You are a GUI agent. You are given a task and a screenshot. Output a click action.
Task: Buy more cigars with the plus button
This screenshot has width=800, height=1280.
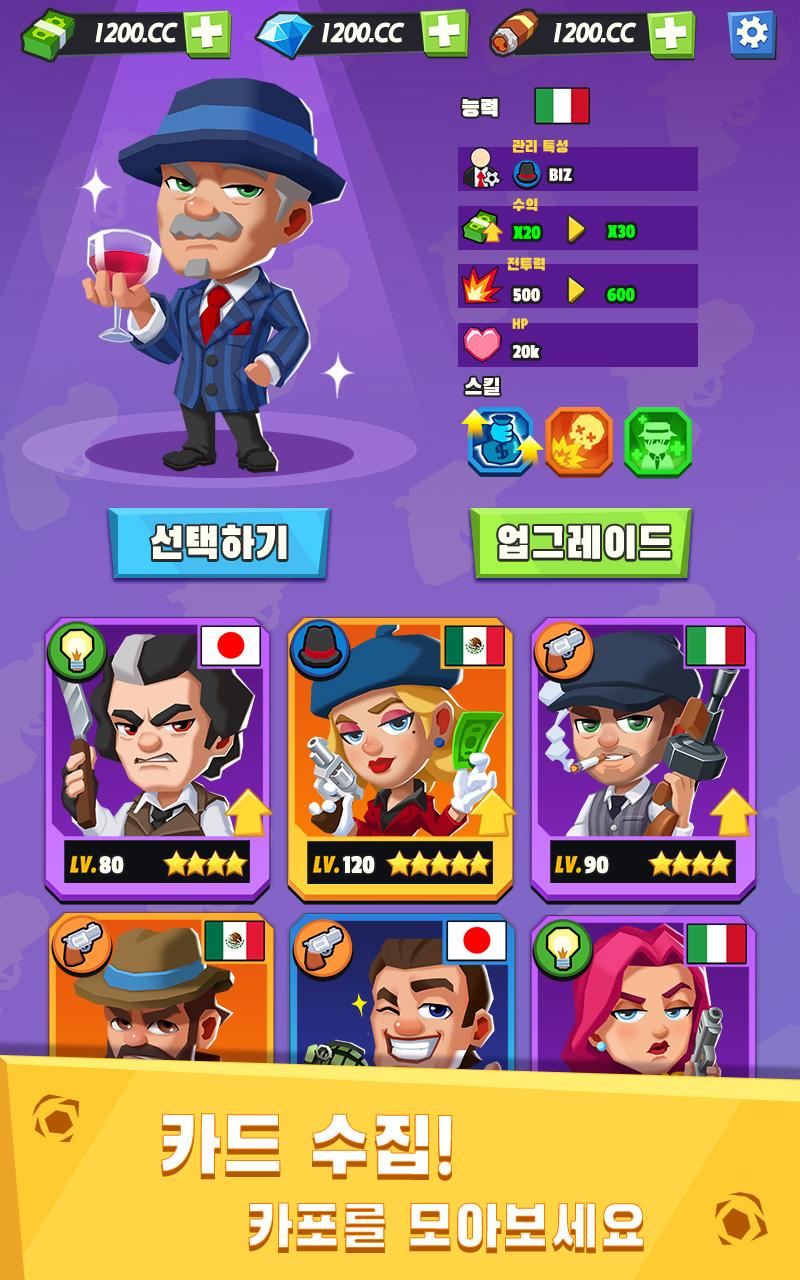point(672,34)
